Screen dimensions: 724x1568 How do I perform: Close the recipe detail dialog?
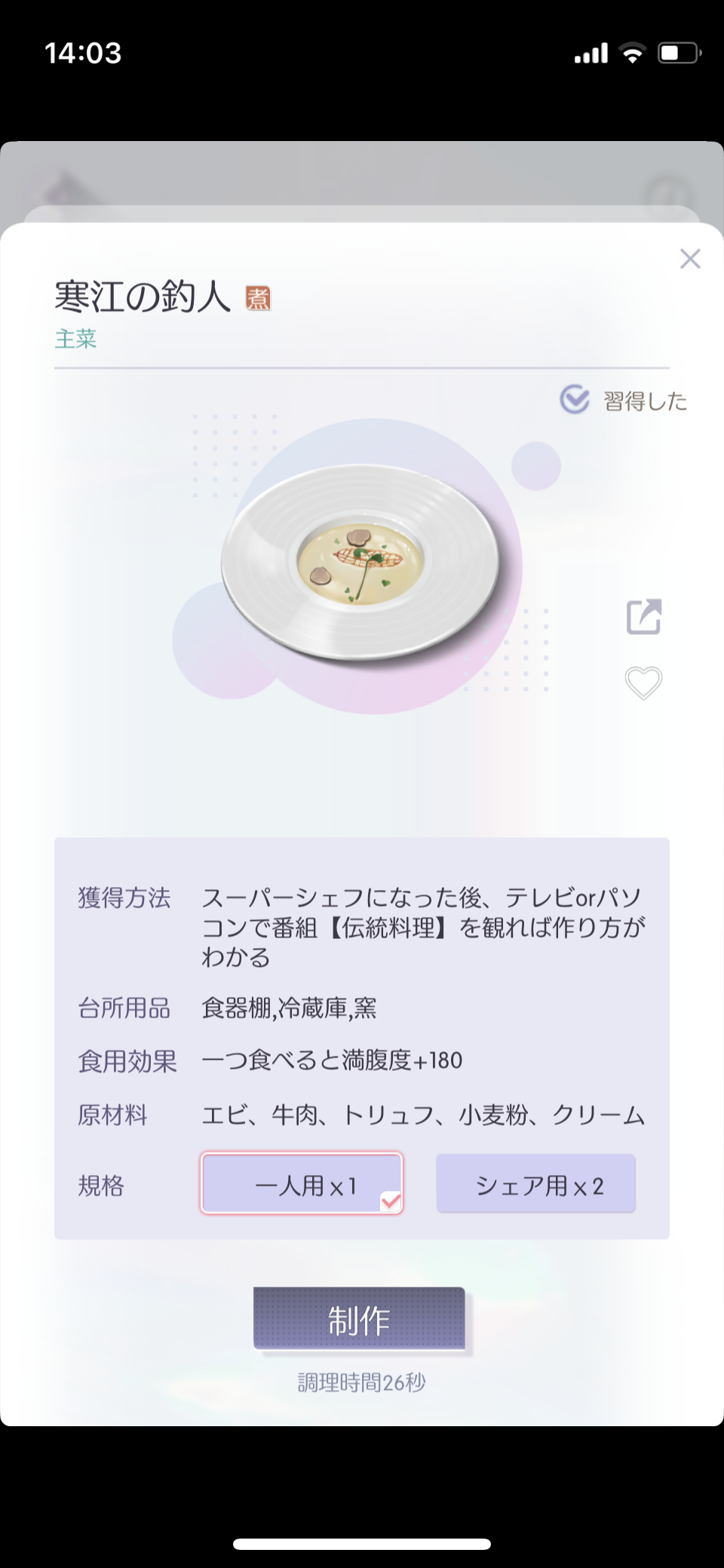pyautogui.click(x=690, y=259)
